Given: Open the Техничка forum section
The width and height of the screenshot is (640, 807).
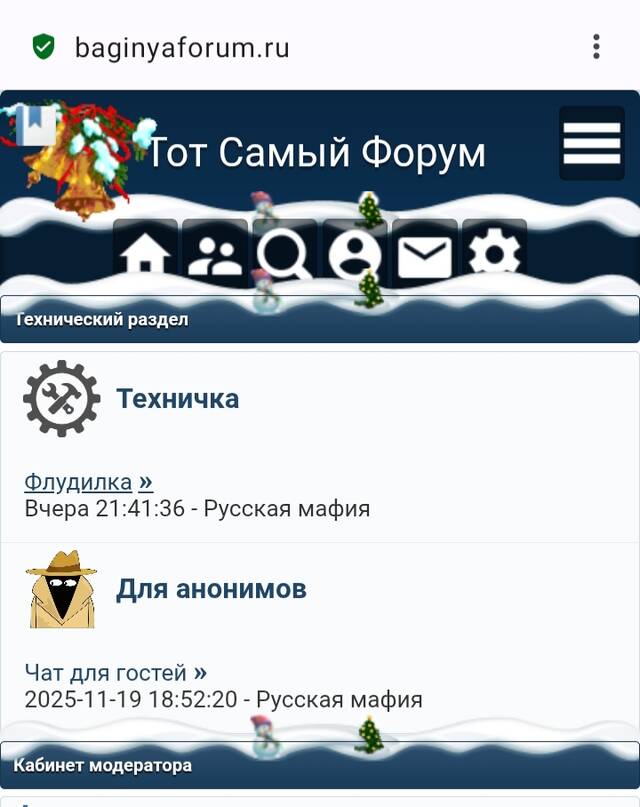Looking at the screenshot, I should tap(178, 399).
